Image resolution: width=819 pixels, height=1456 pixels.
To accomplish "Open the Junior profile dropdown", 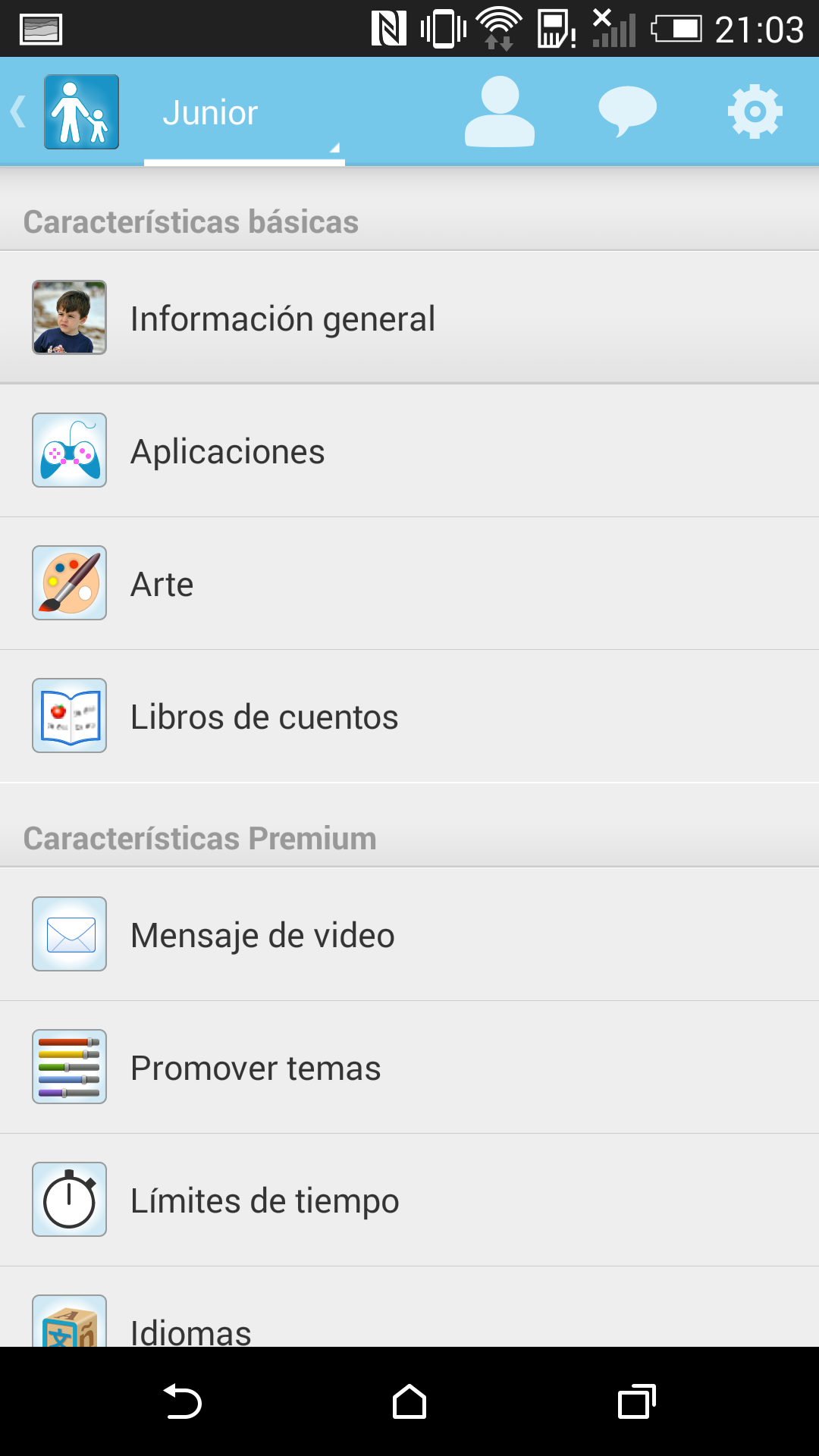I will [243, 114].
